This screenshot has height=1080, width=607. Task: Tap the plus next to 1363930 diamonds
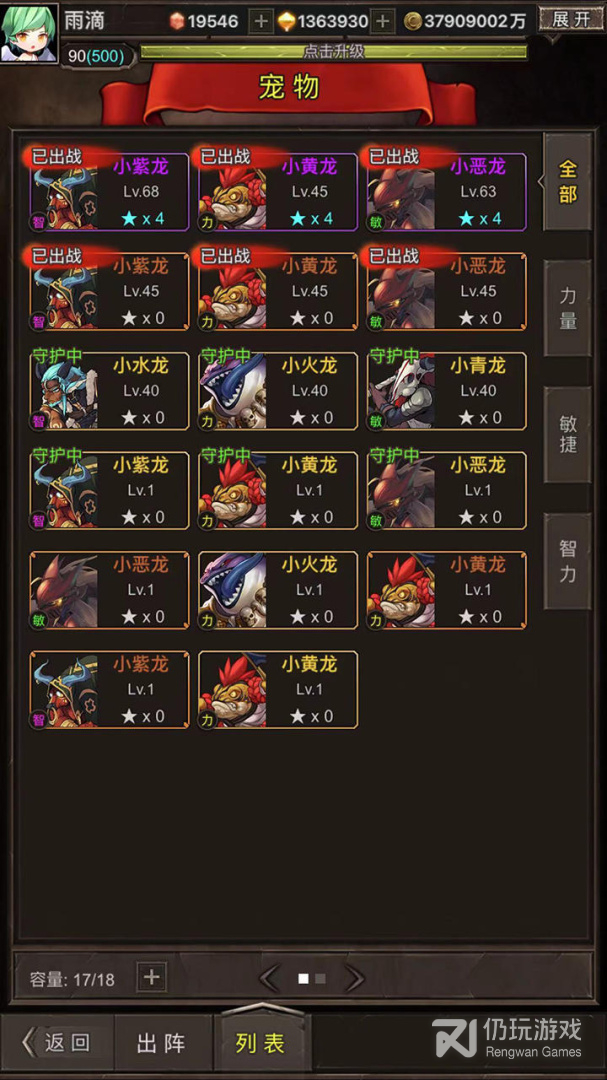pos(382,21)
